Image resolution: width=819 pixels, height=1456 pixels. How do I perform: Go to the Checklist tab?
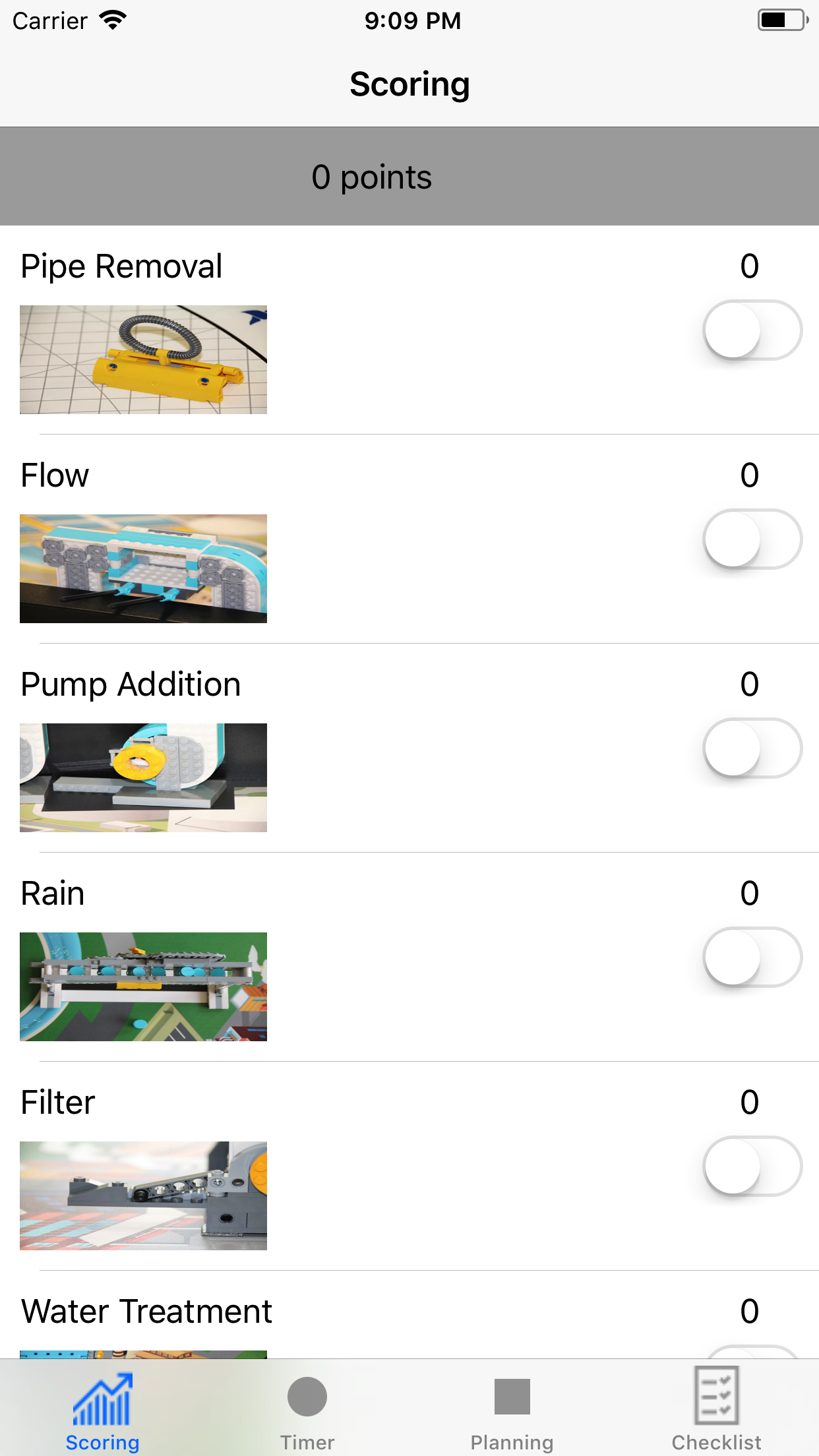pyautogui.click(x=716, y=1409)
